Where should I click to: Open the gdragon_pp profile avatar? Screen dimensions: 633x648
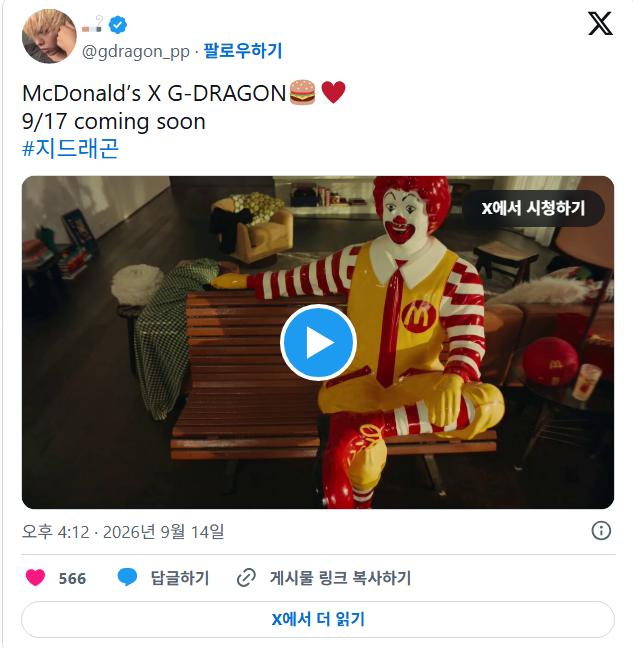point(49,36)
